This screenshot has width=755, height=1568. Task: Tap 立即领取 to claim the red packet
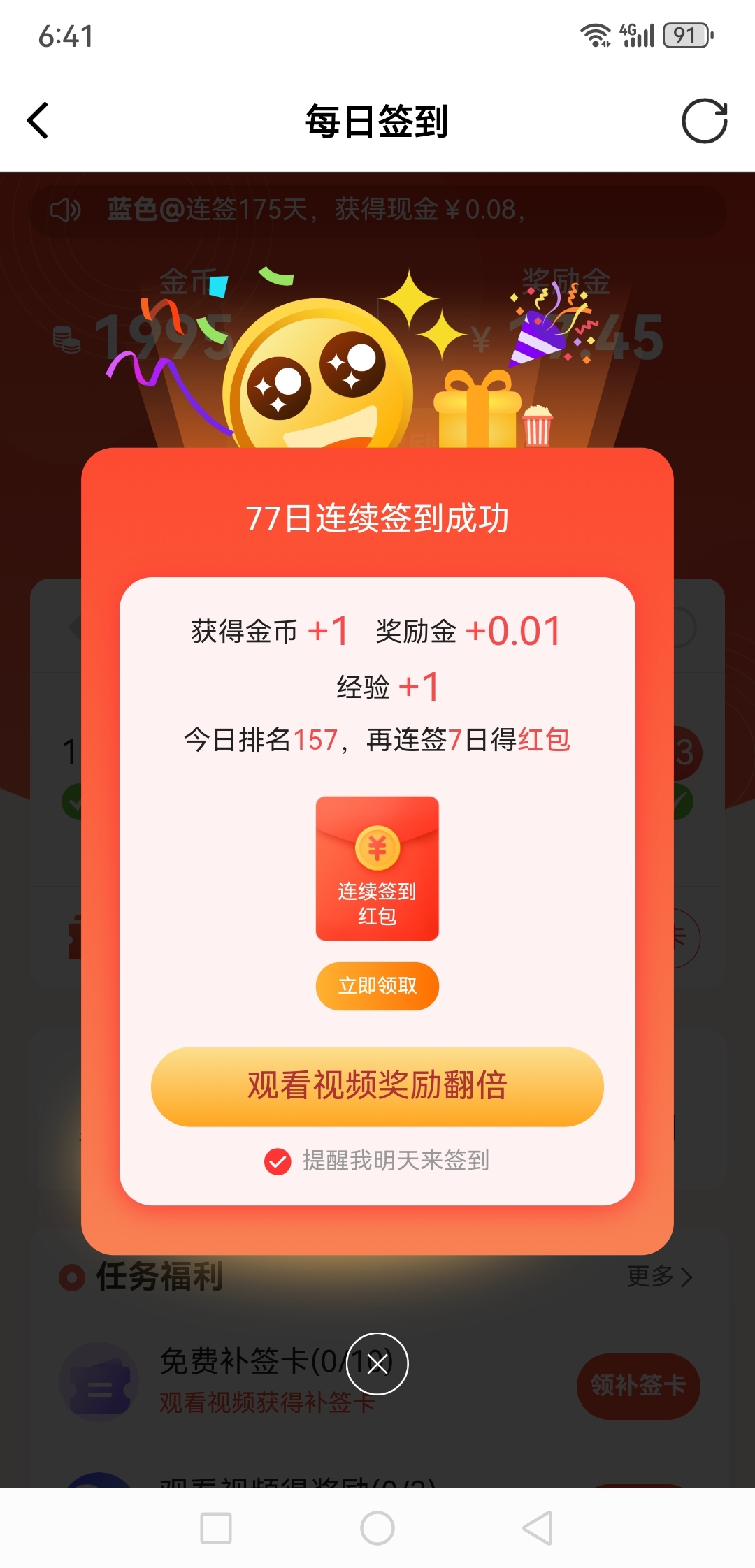(377, 986)
